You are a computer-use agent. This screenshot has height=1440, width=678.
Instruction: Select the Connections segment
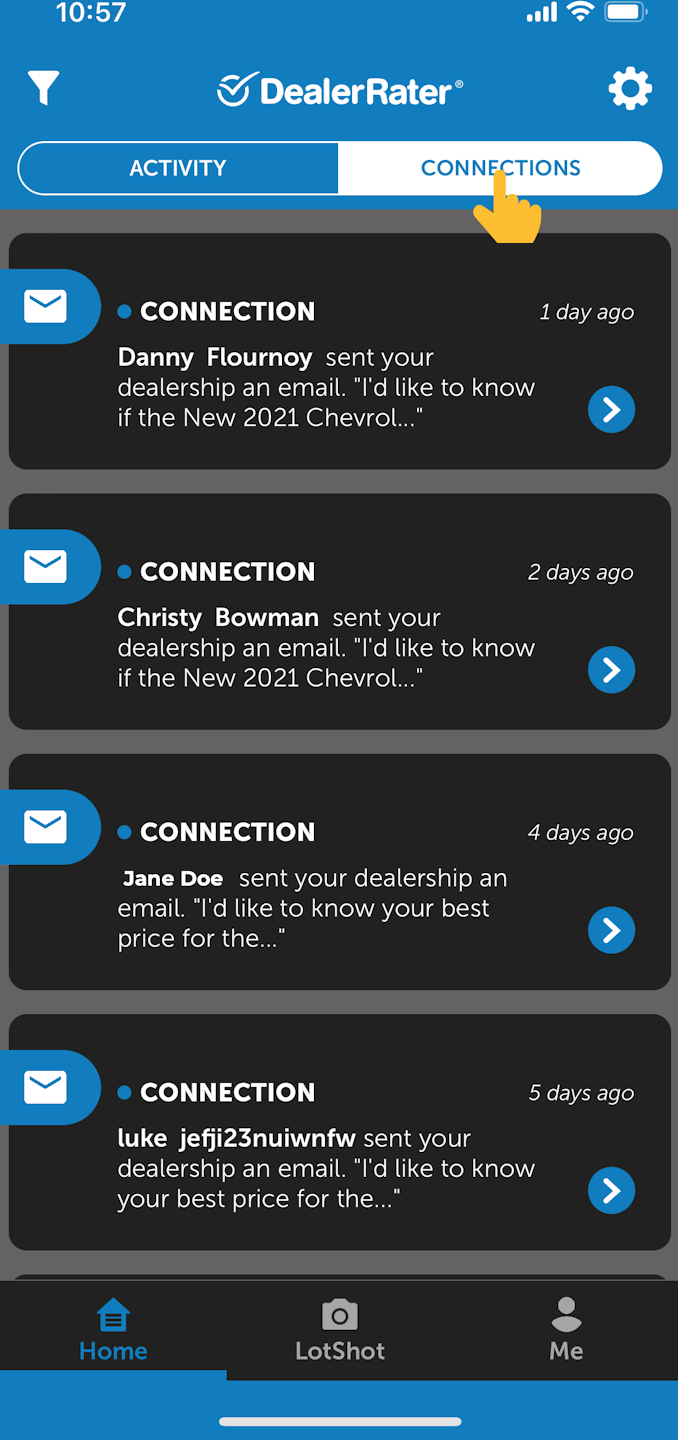coord(500,168)
